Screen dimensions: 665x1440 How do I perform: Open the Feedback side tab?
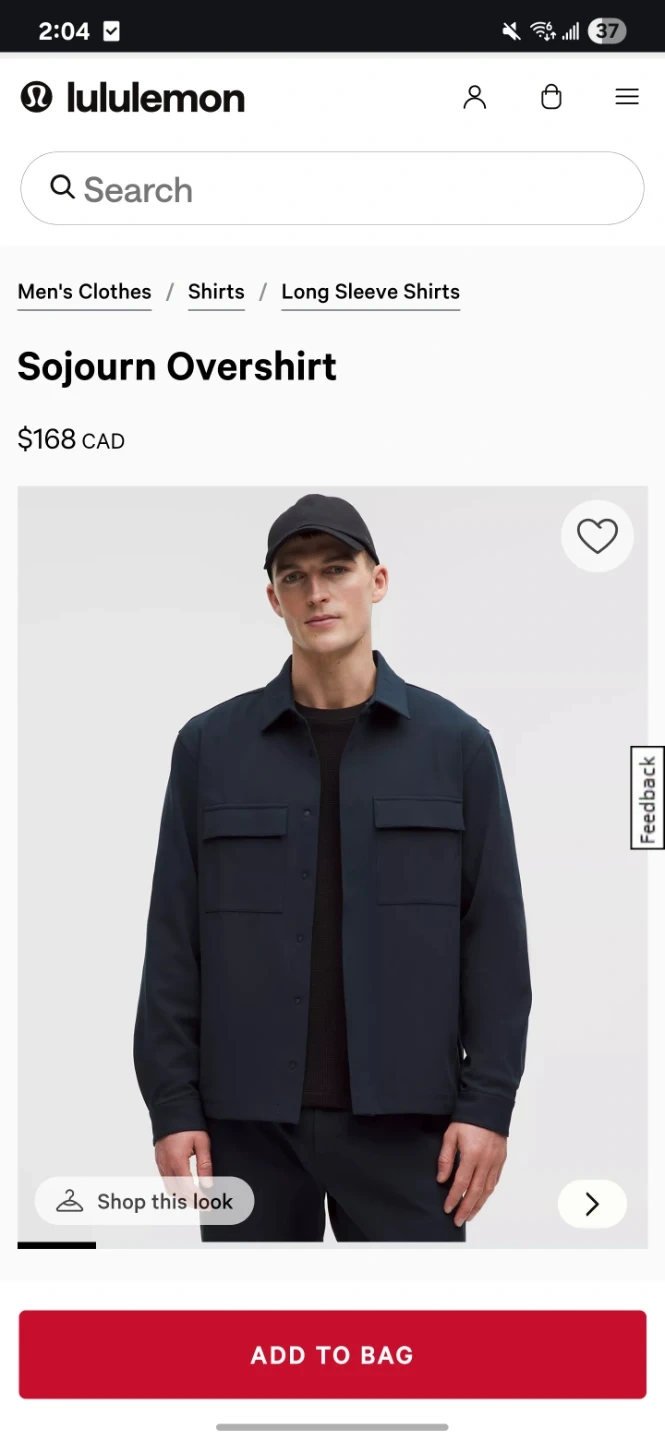pos(648,798)
